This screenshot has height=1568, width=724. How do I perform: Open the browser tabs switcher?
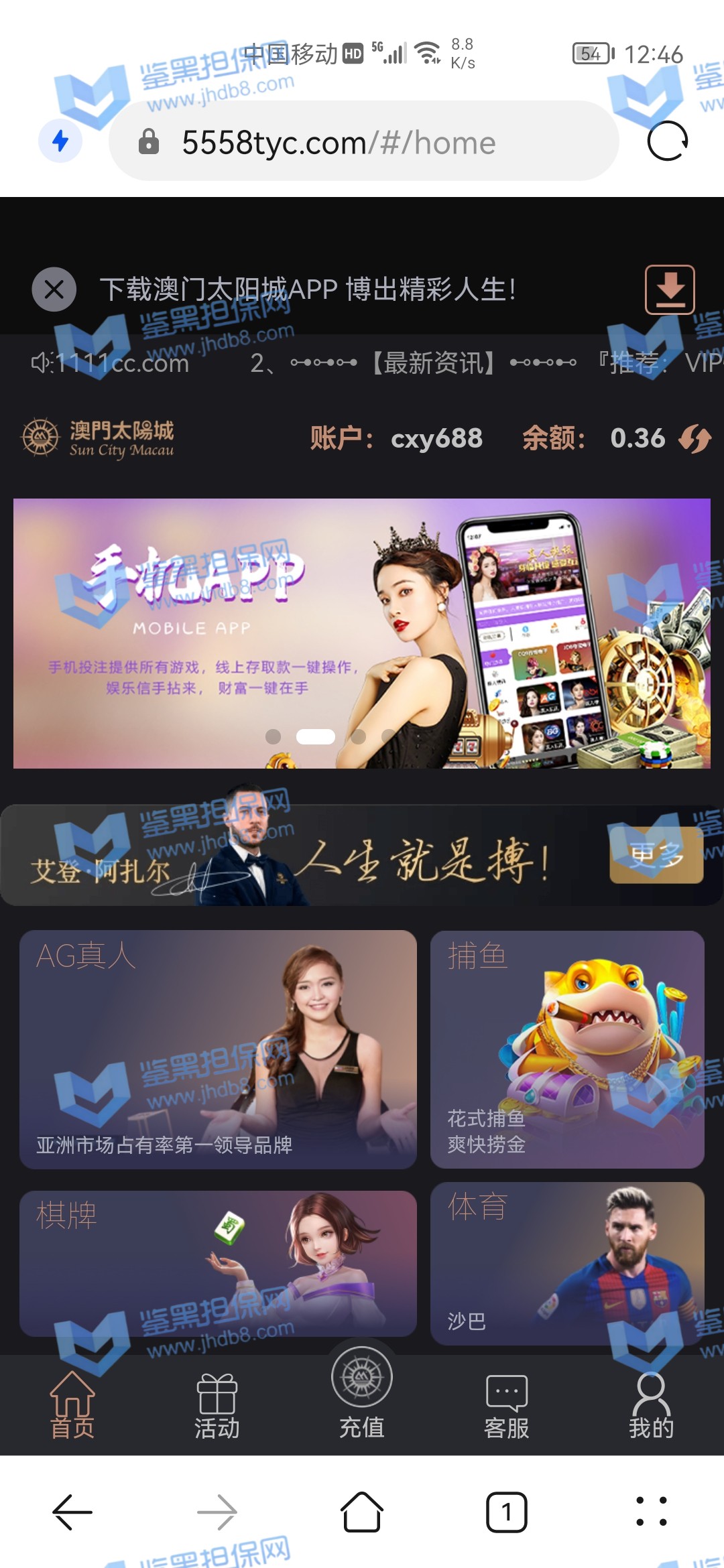[507, 1512]
